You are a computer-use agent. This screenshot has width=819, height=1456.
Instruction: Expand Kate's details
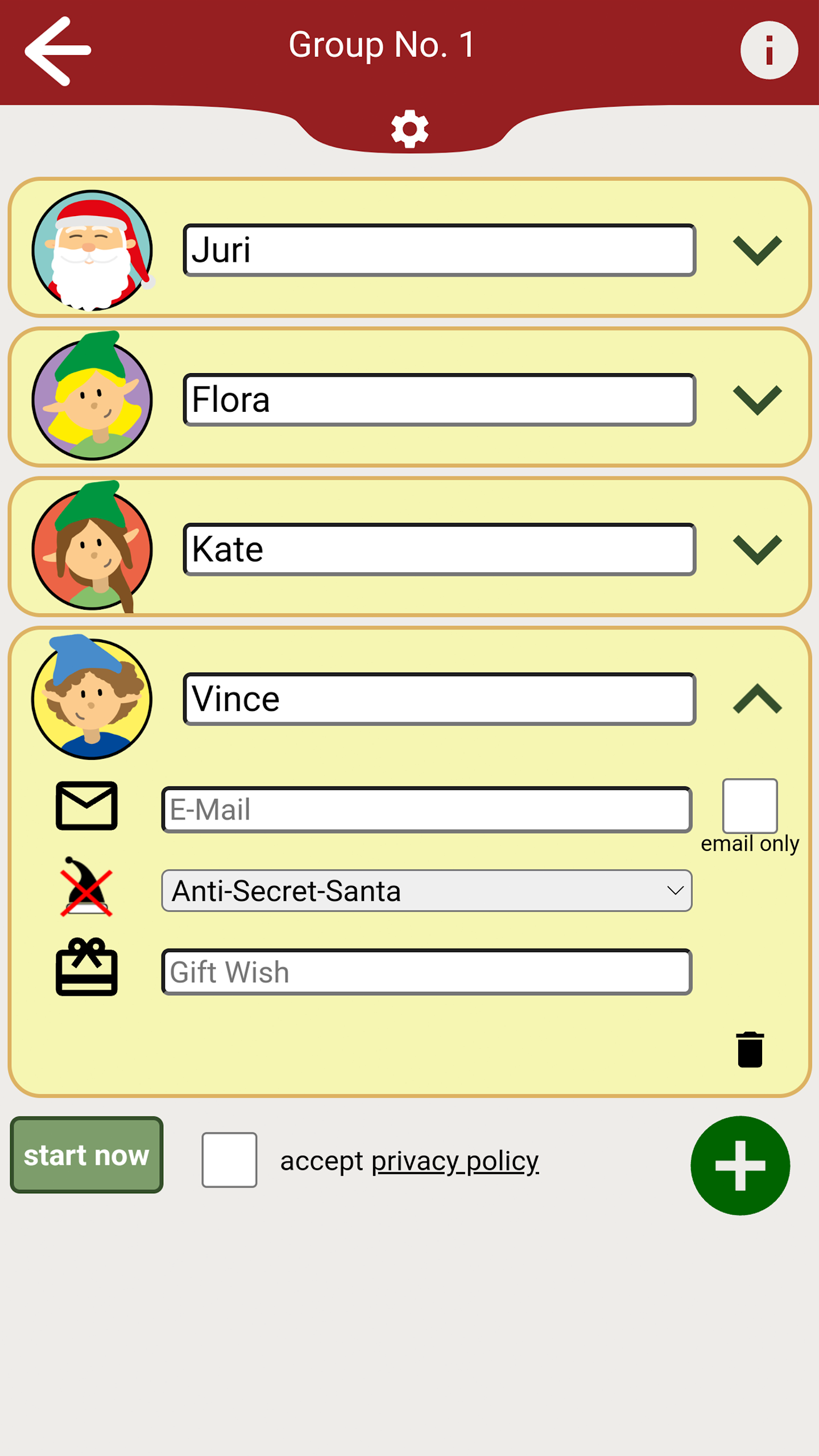(x=757, y=549)
